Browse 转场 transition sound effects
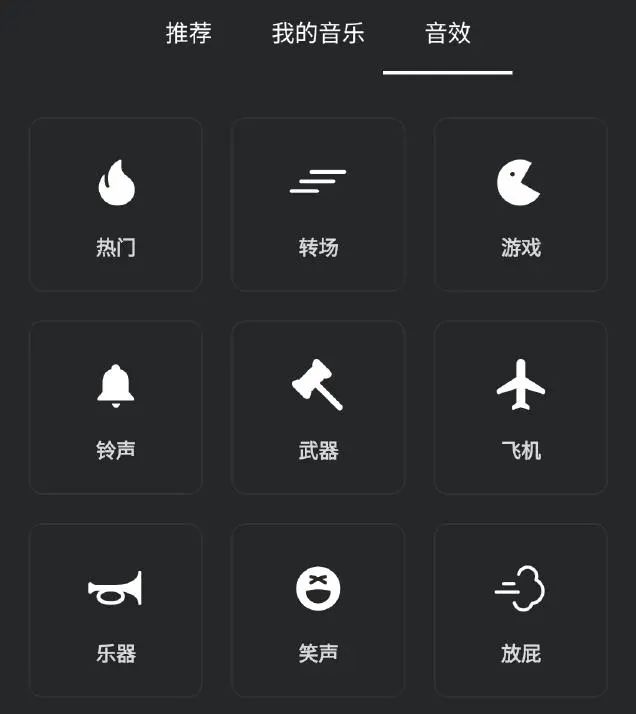This screenshot has width=636, height=714. 318,205
